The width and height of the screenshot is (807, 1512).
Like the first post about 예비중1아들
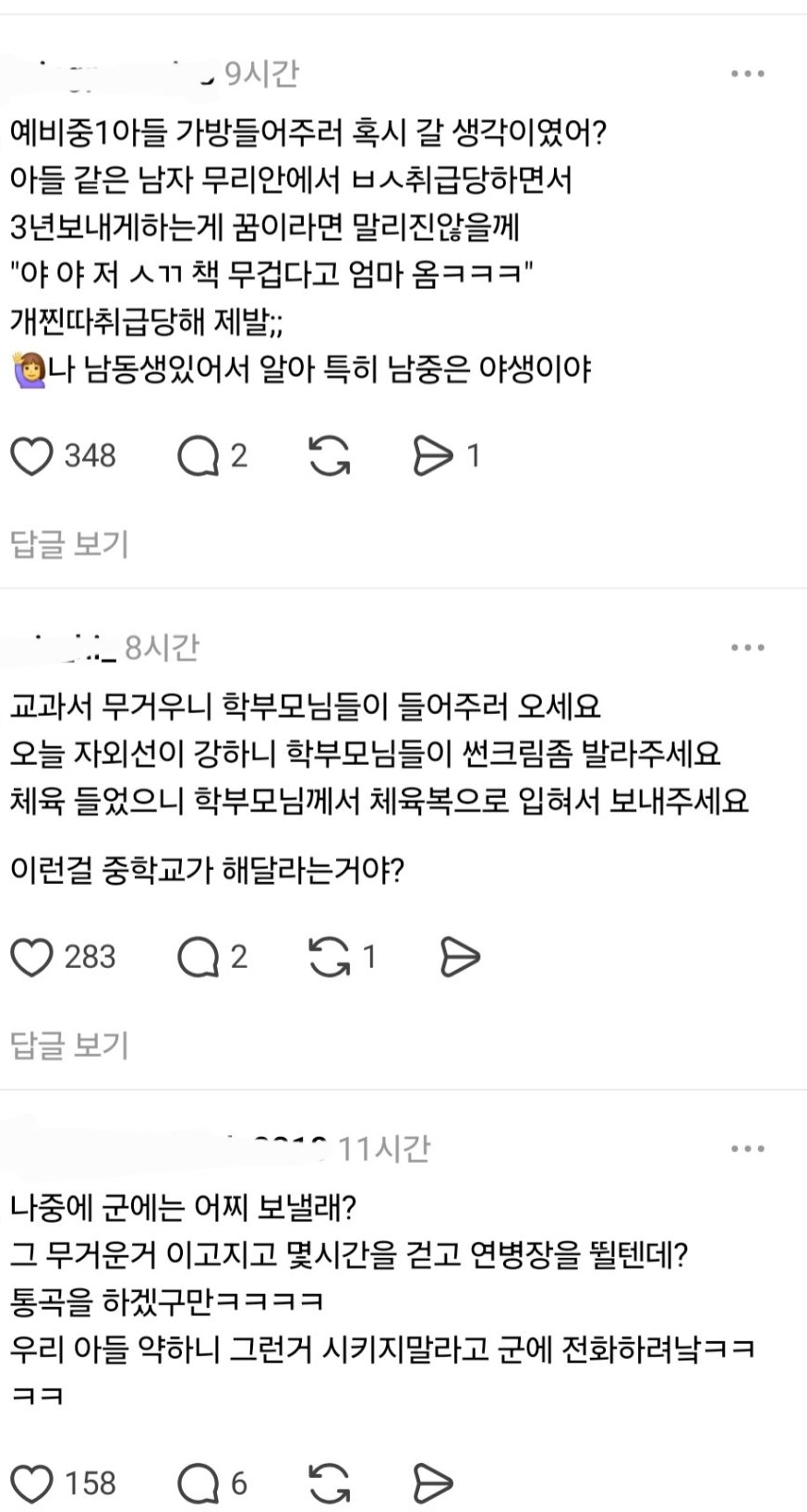tap(34, 454)
